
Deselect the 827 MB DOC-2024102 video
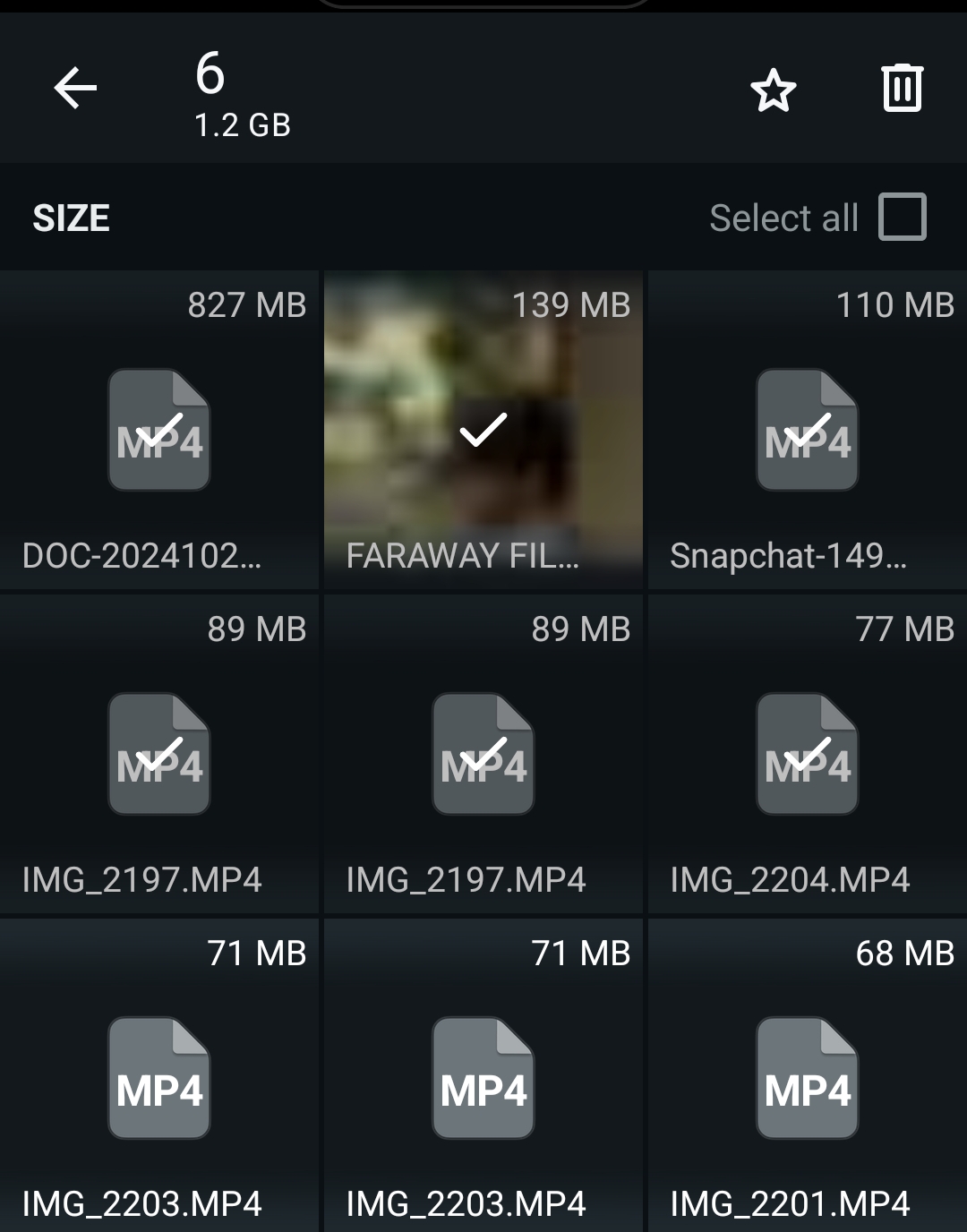coord(159,431)
